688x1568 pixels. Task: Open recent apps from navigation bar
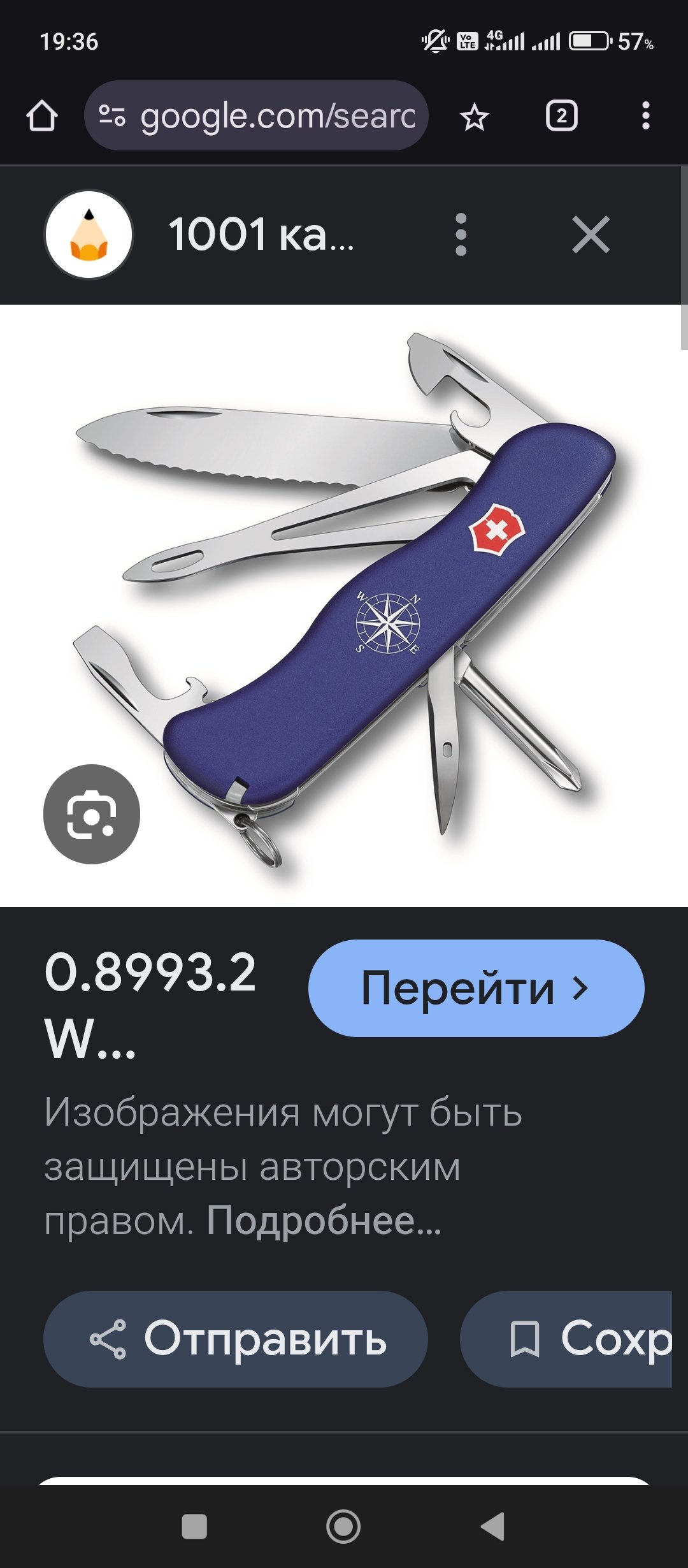[x=194, y=1527]
